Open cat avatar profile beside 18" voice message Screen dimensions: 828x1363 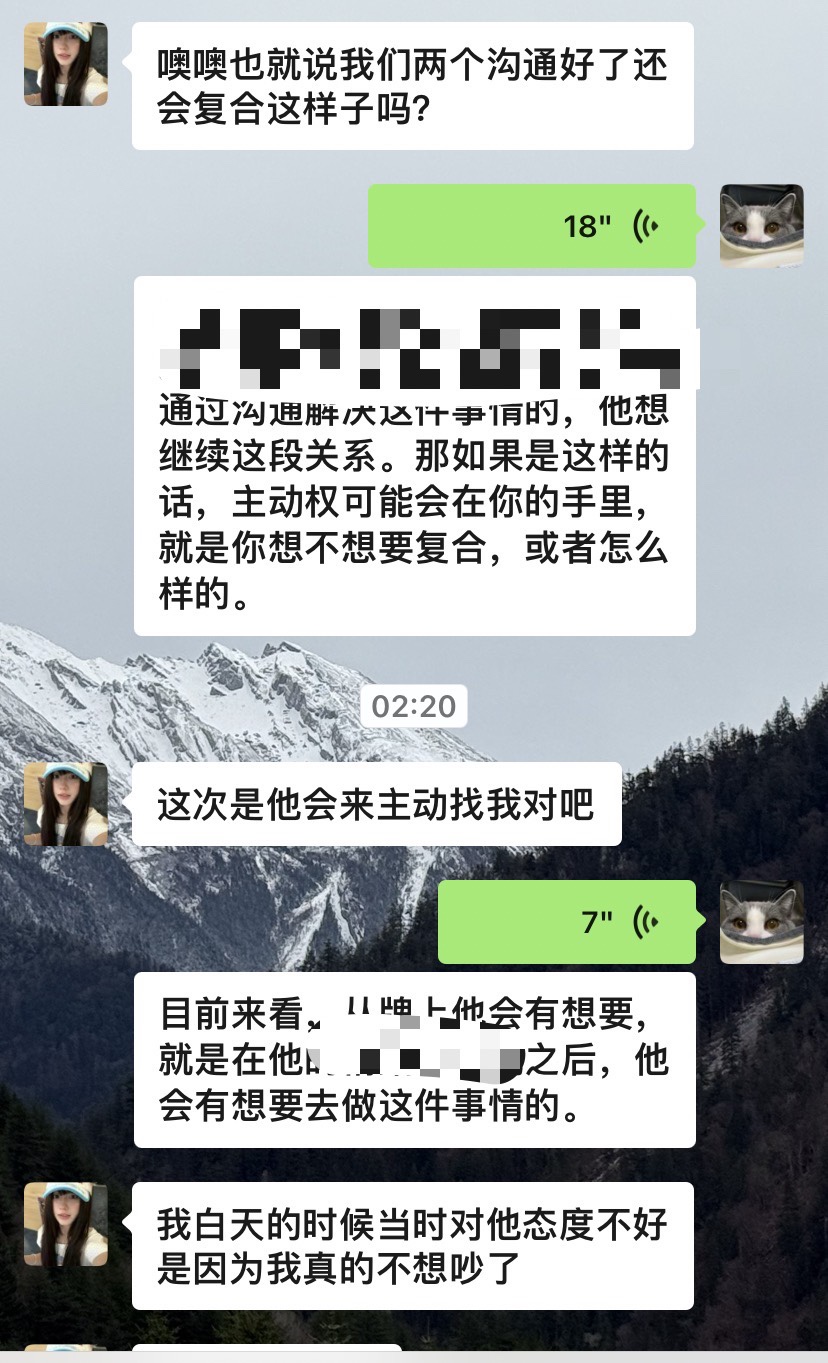coord(761,226)
